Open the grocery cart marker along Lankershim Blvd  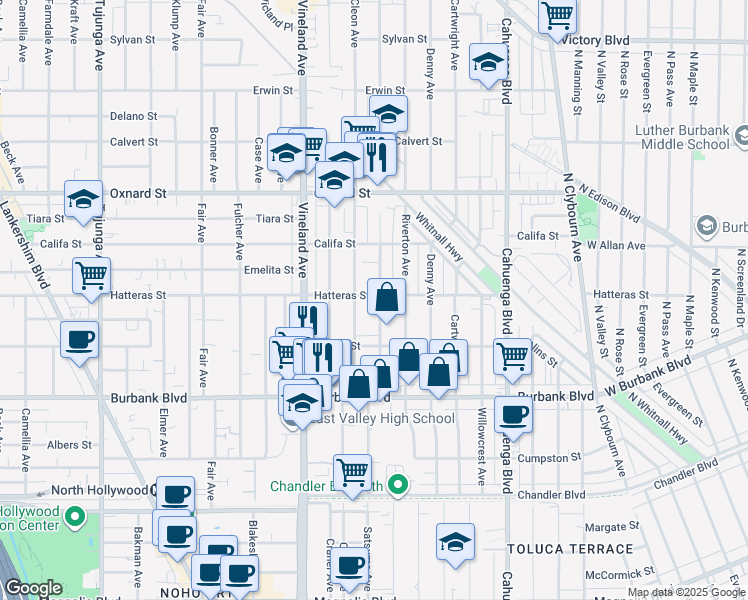pyautogui.click(x=91, y=273)
